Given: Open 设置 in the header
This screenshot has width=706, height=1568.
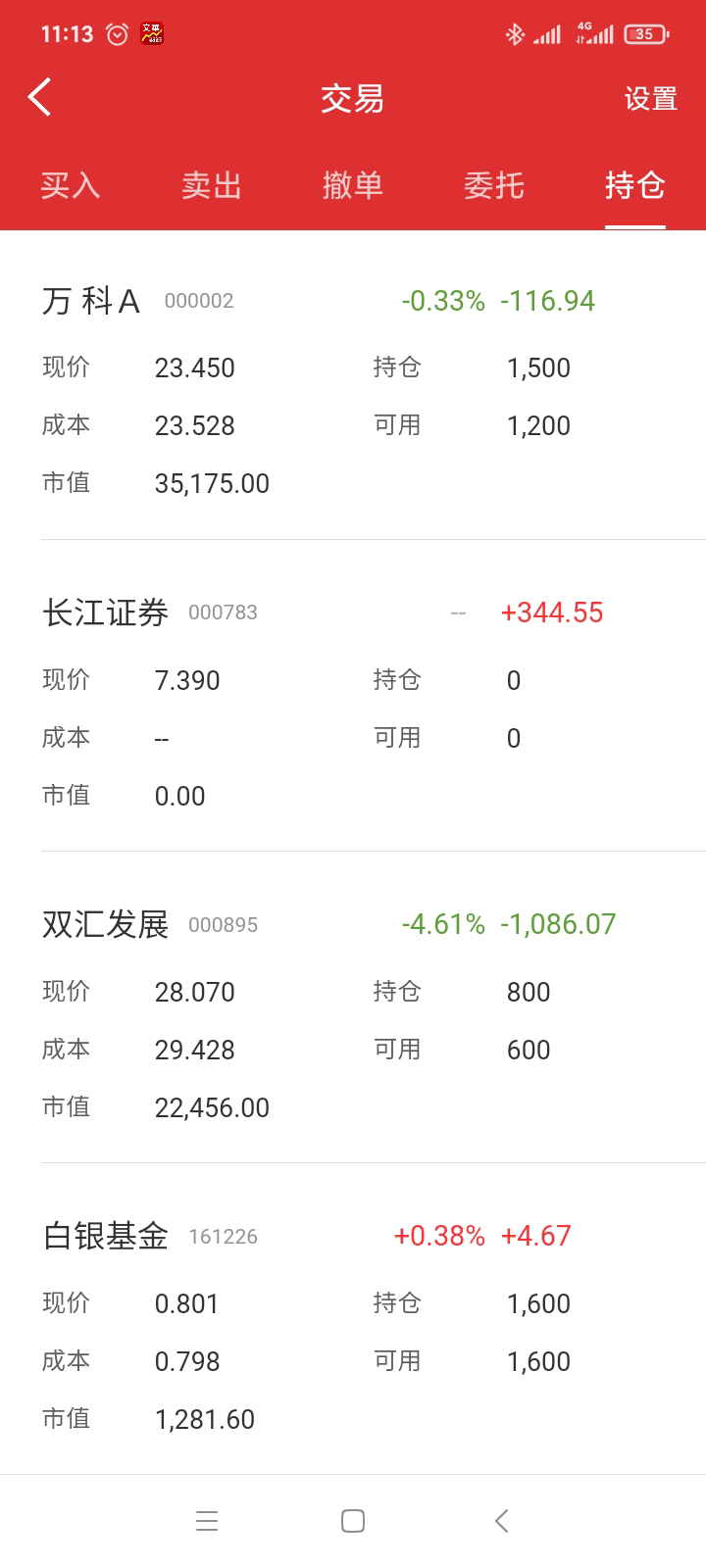Looking at the screenshot, I should [650, 99].
